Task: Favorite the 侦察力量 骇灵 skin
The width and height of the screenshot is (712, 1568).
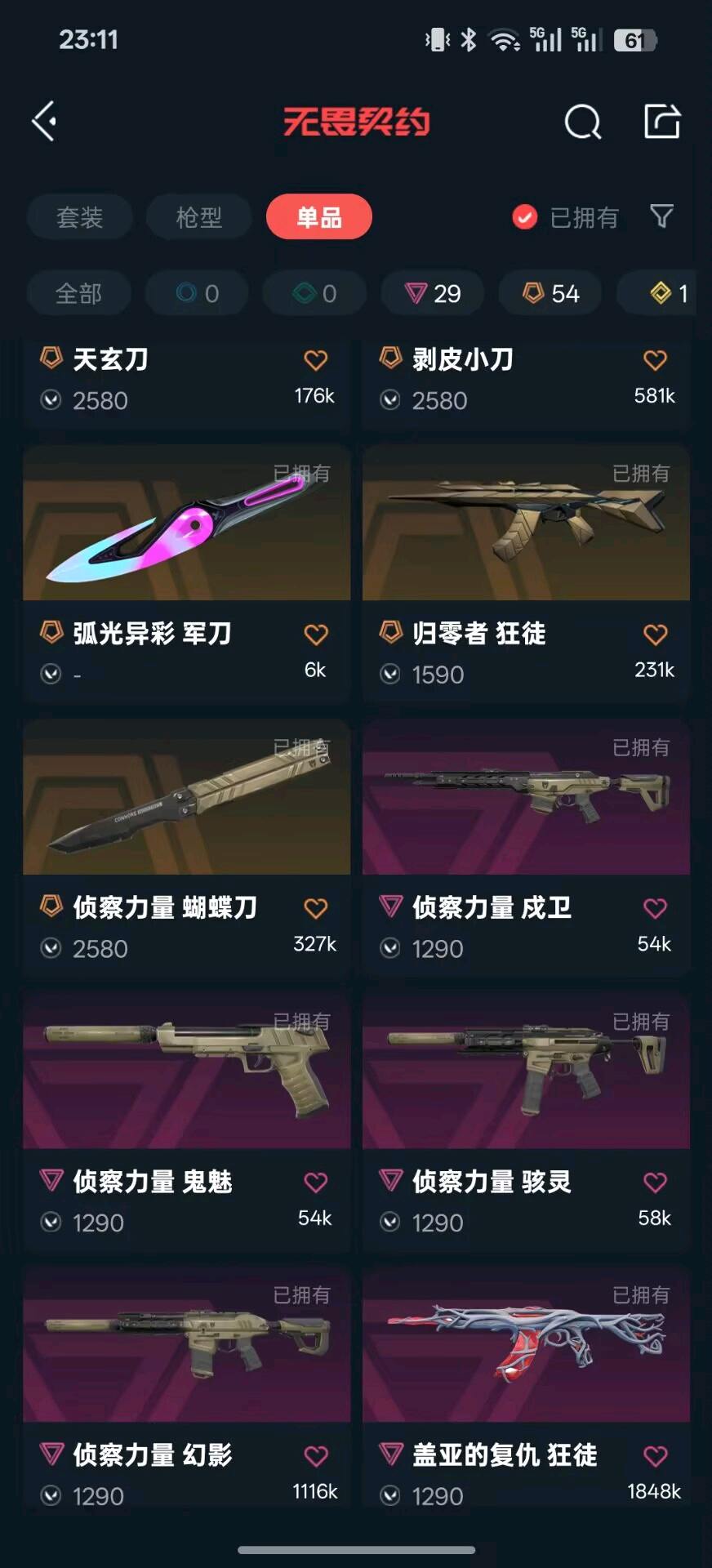Action: point(655,1182)
